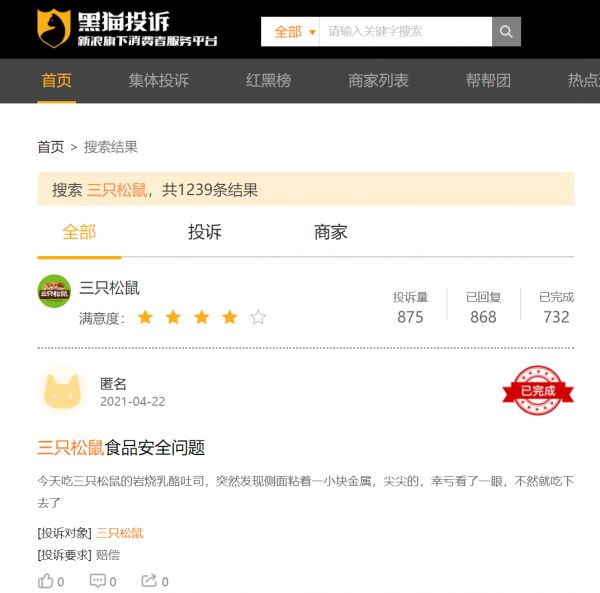The height and width of the screenshot is (593, 600).
Task: Open the 黑猫投诉 site logo
Action: point(126,30)
